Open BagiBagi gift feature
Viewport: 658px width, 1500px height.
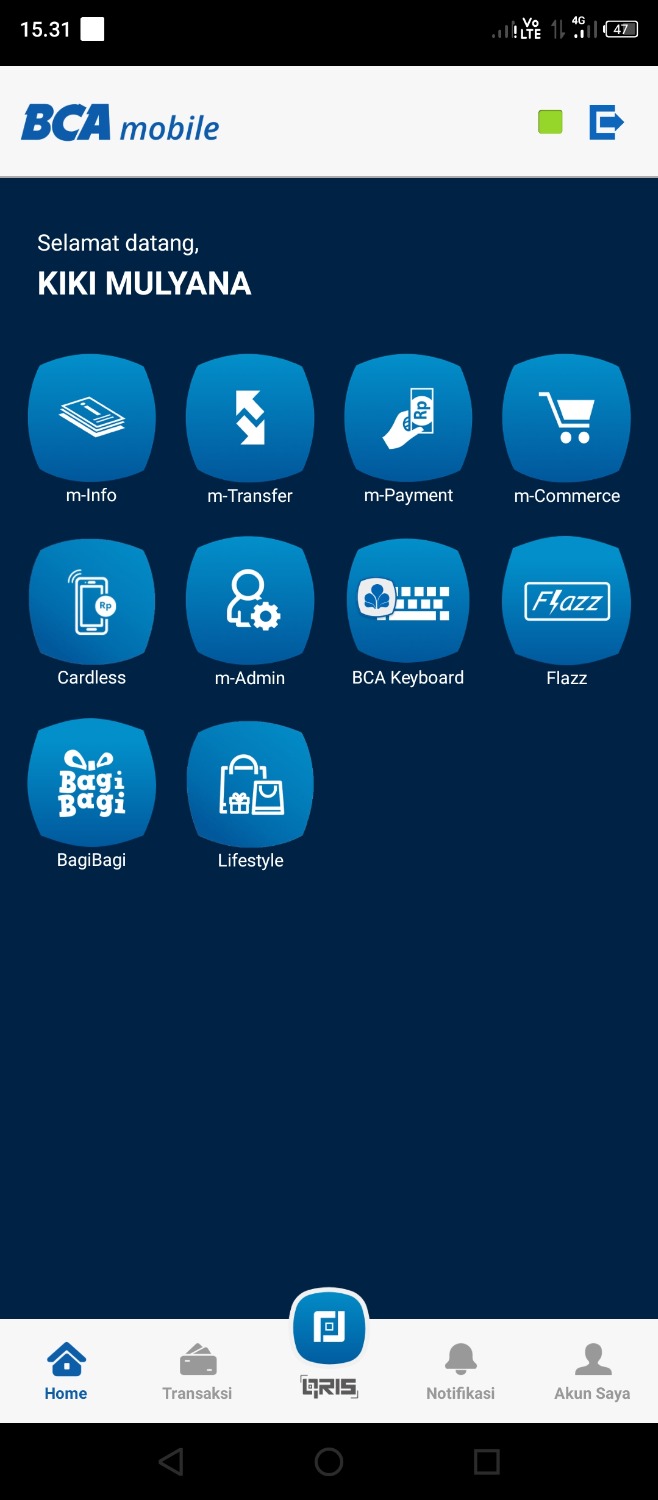click(x=91, y=783)
